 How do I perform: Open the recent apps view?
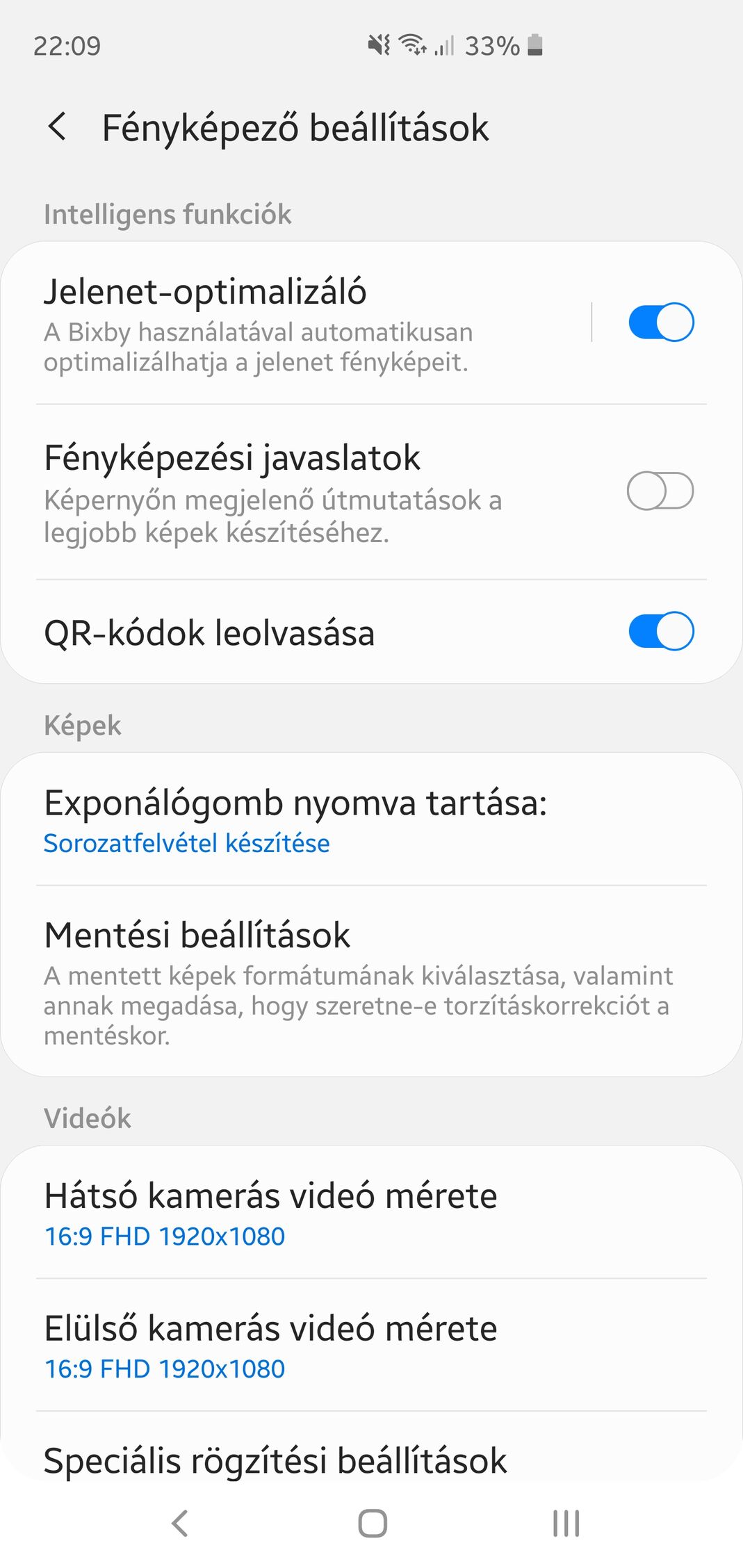tap(566, 1524)
